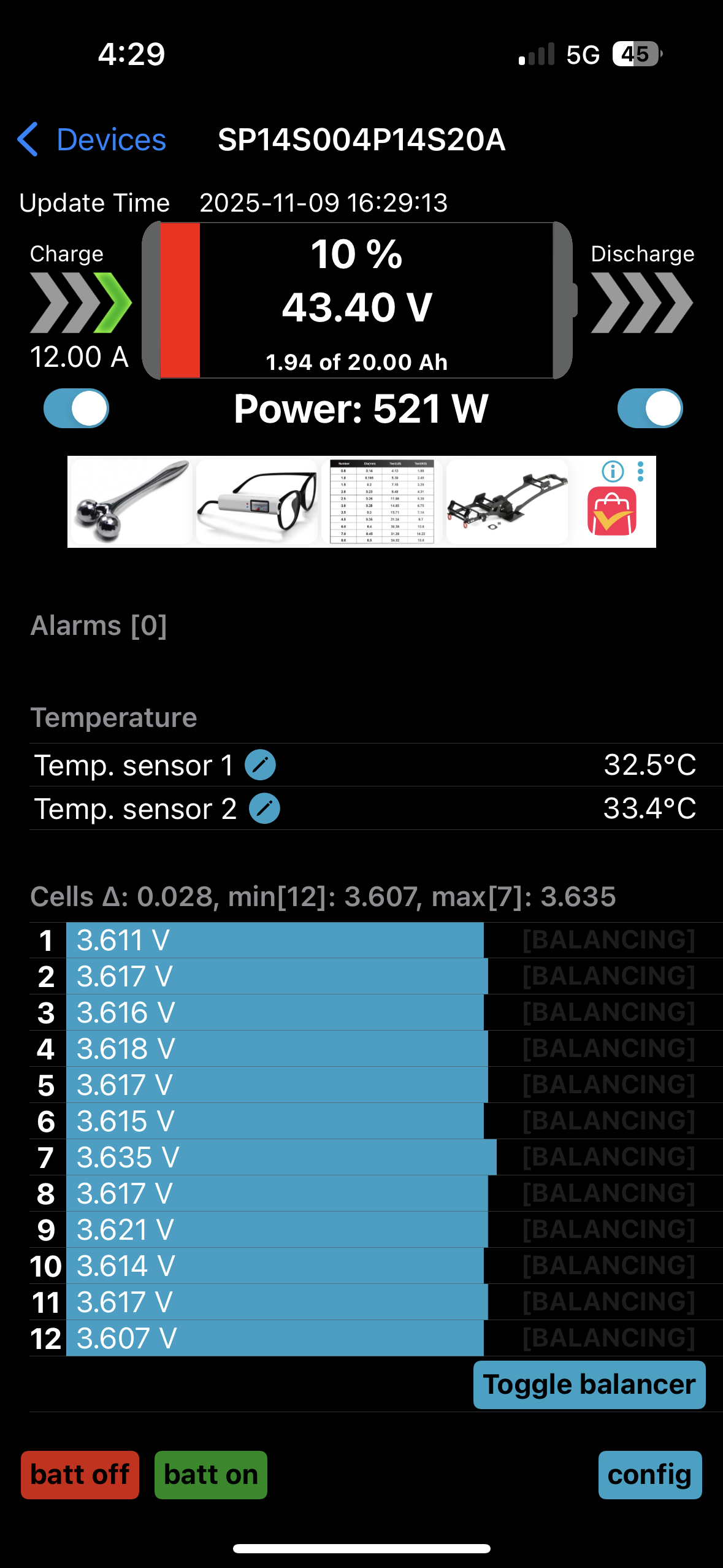This screenshot has width=723, height=1568.
Task: Switch the battery on with batt on
Action: (x=210, y=1475)
